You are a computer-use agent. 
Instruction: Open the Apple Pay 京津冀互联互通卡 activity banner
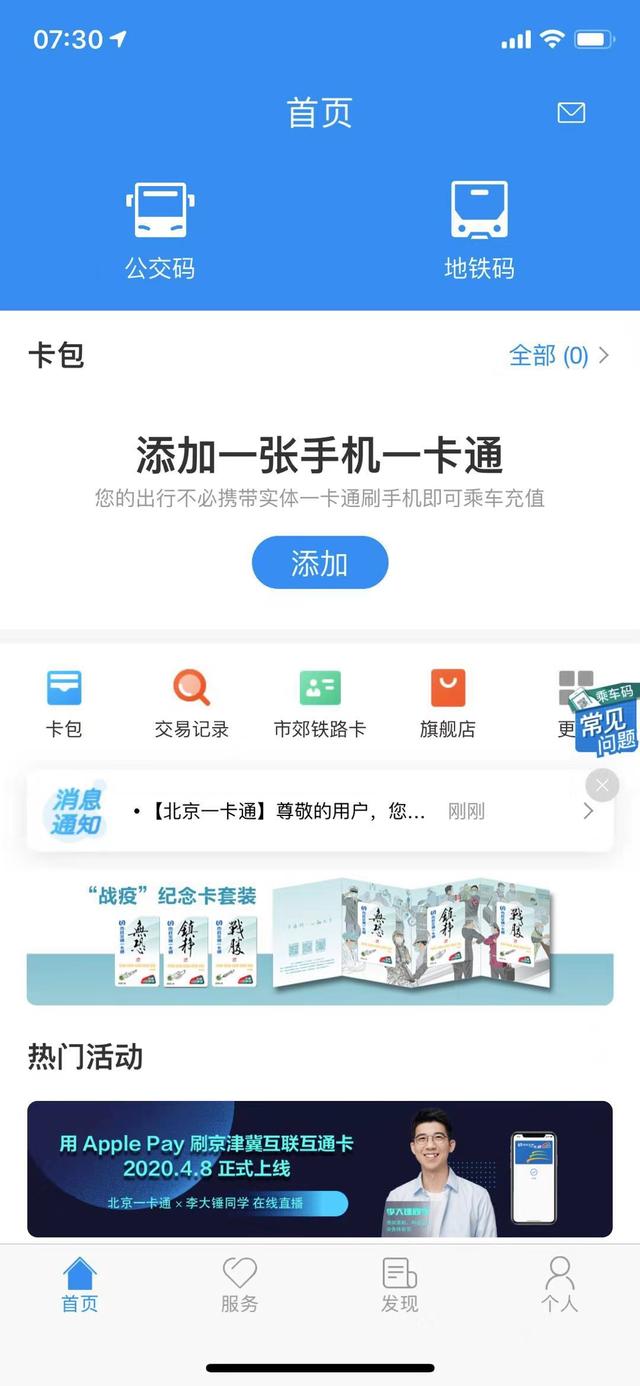tap(320, 1168)
